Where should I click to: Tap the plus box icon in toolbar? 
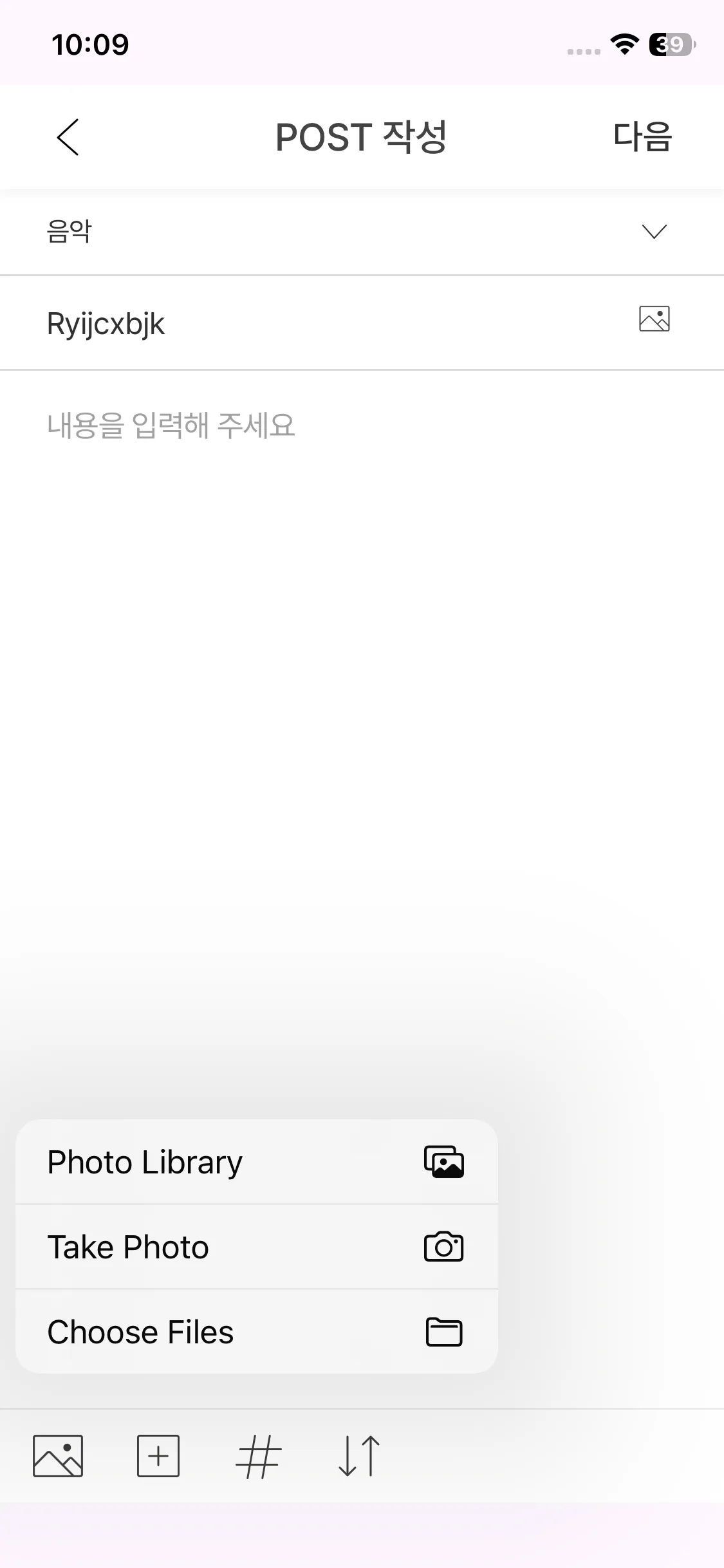point(158,1456)
